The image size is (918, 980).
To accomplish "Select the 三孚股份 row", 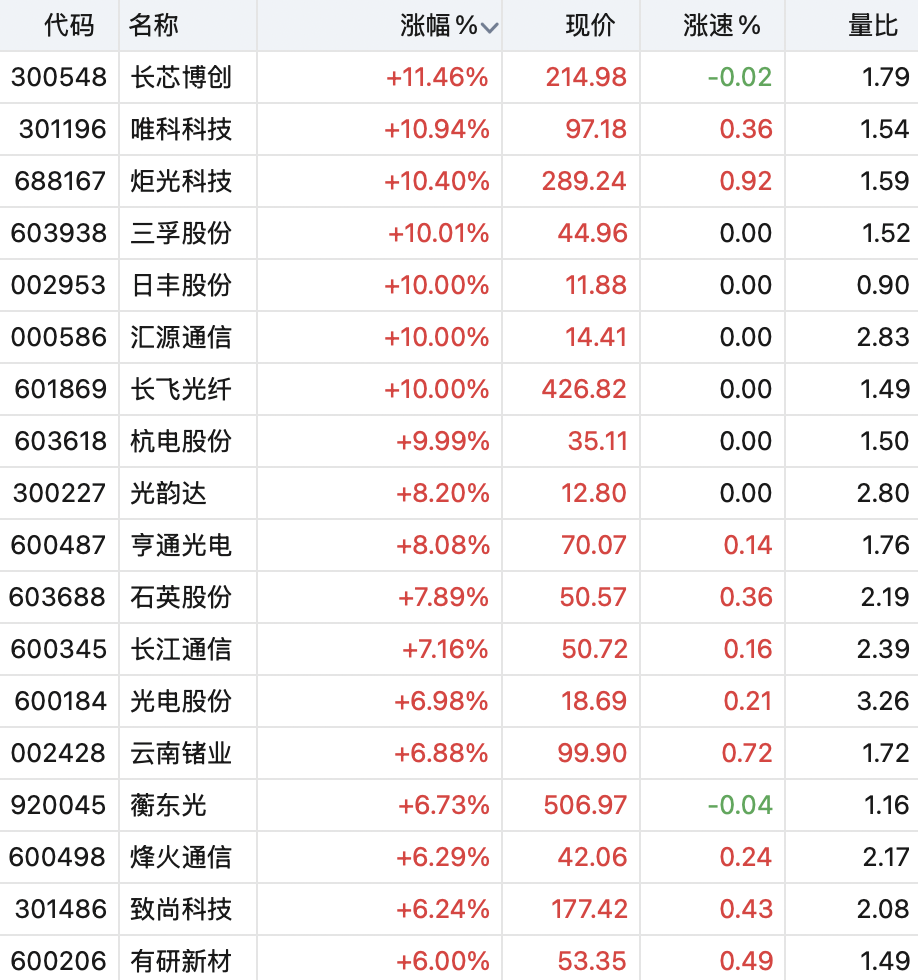I will pos(459,233).
